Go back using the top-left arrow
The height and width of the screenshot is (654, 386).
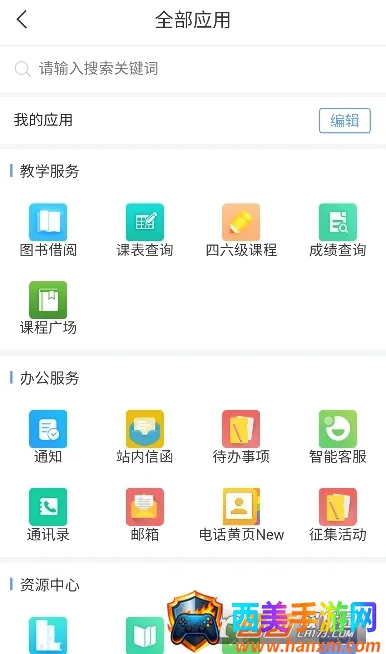(x=22, y=19)
